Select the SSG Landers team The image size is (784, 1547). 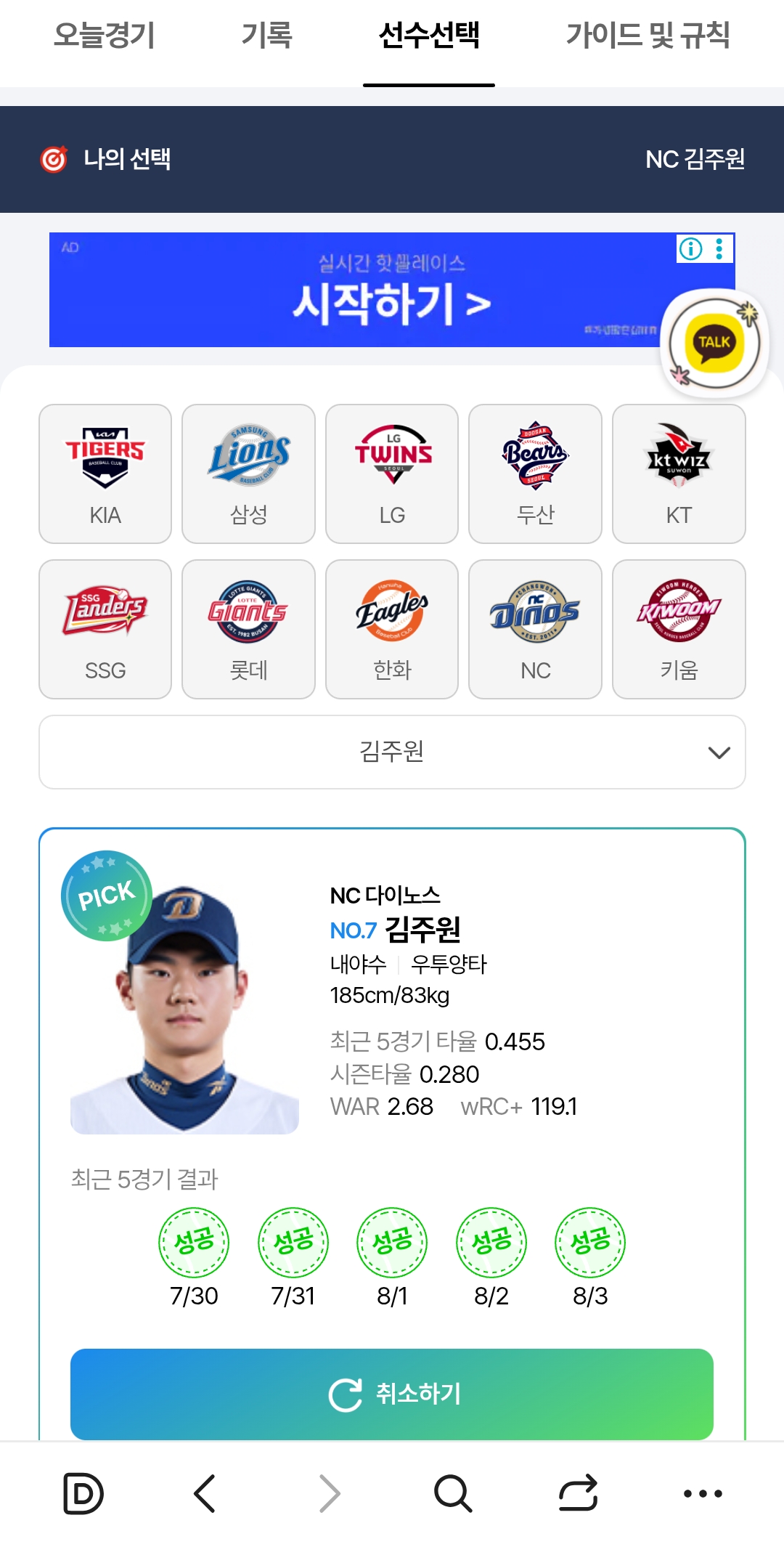tap(105, 629)
